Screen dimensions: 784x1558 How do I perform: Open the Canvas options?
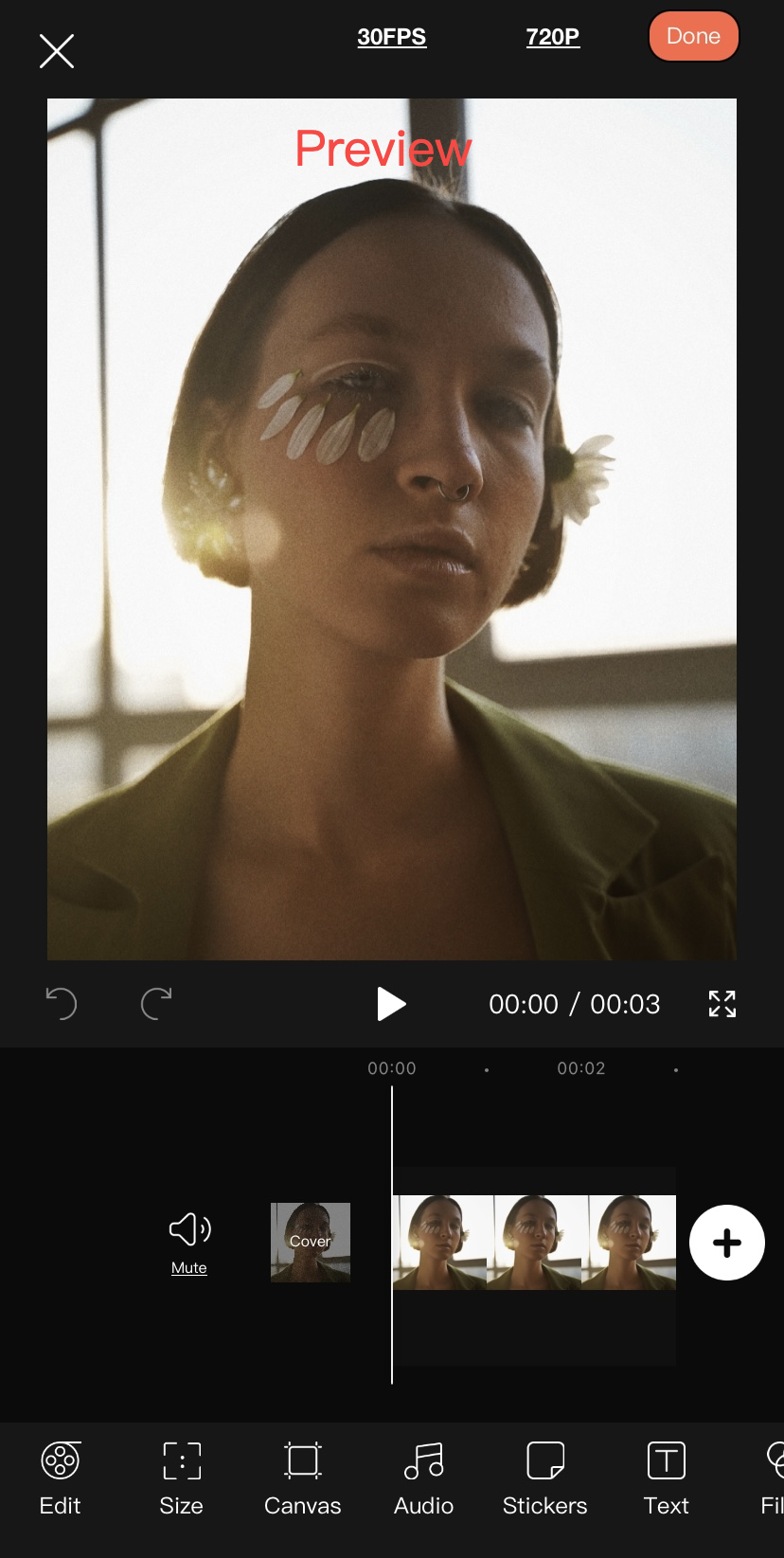tap(303, 1477)
